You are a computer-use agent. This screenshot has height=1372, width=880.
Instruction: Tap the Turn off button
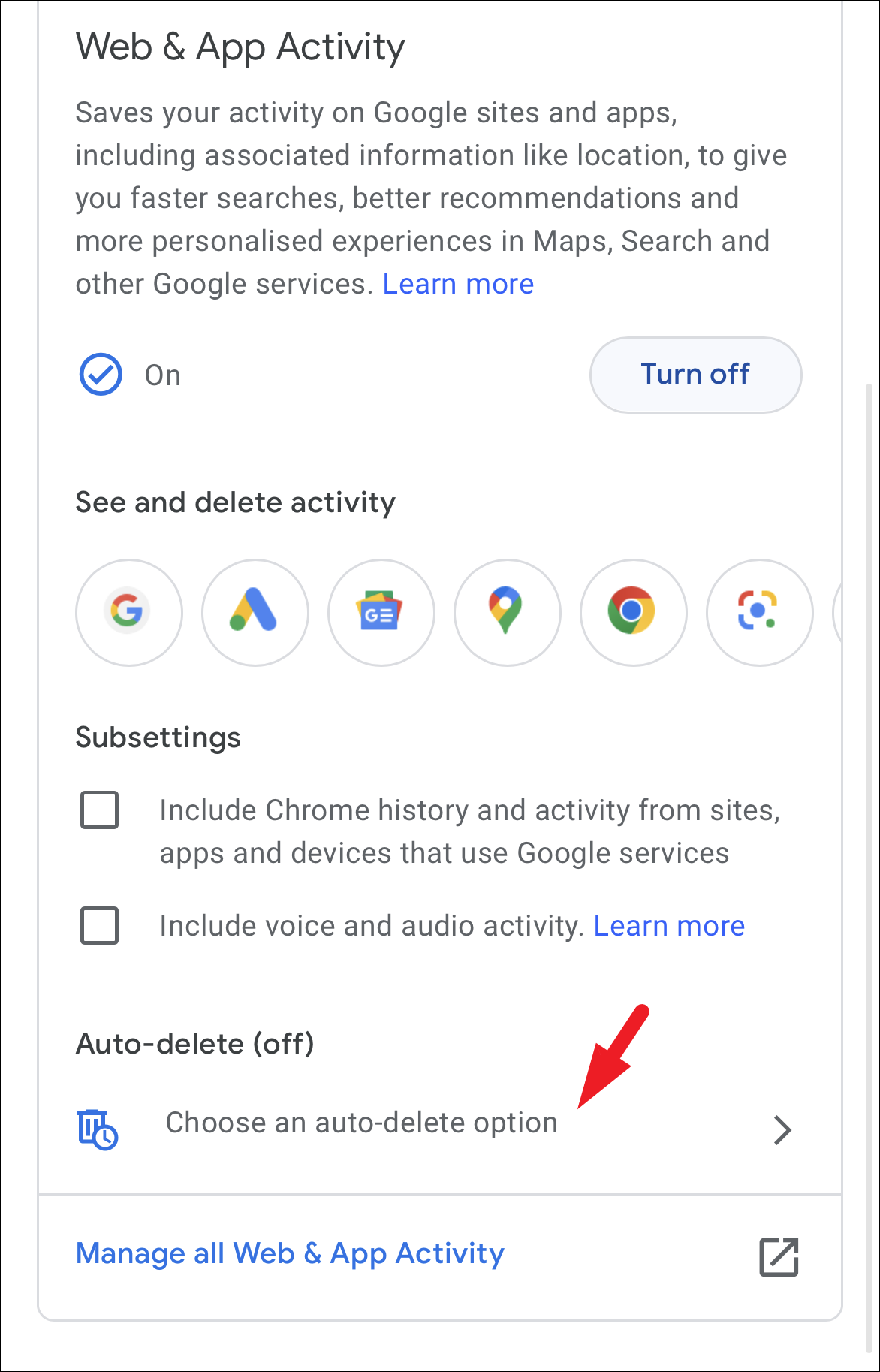[x=695, y=375]
